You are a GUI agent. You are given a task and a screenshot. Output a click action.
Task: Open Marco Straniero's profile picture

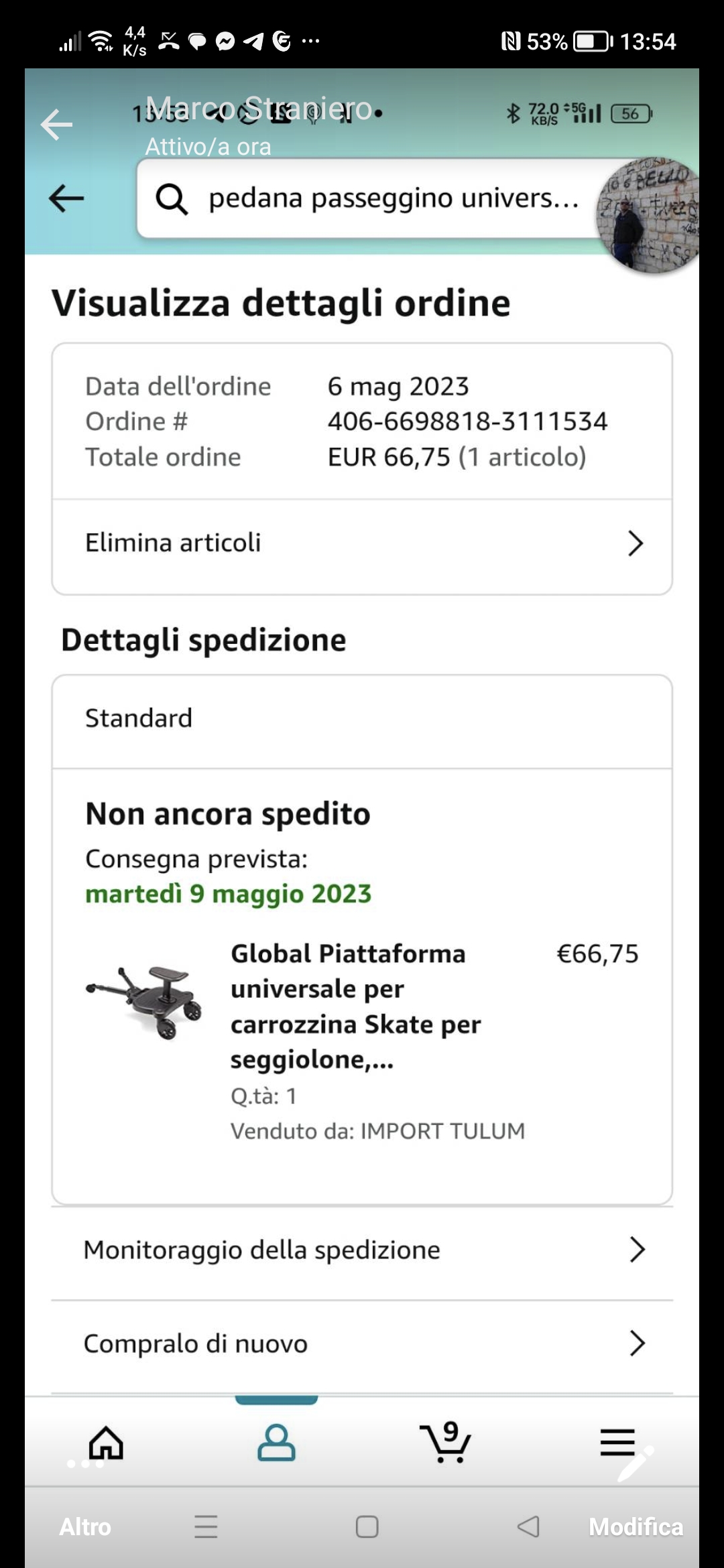(648, 216)
